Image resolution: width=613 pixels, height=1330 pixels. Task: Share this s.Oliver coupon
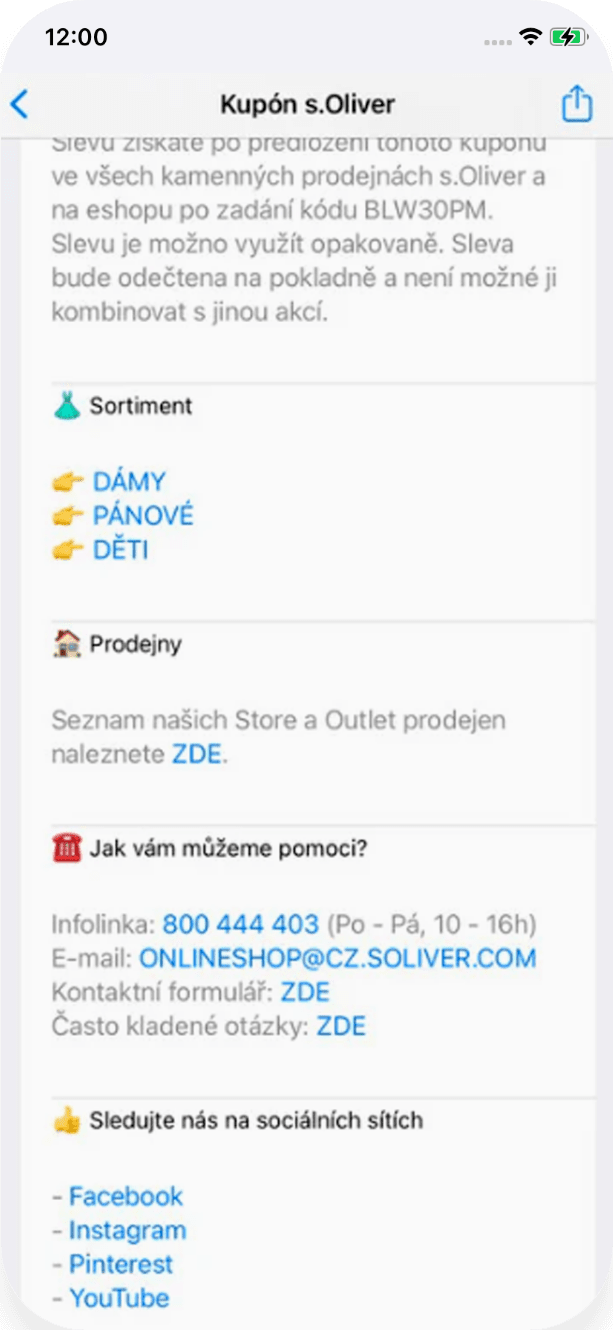pos(577,104)
